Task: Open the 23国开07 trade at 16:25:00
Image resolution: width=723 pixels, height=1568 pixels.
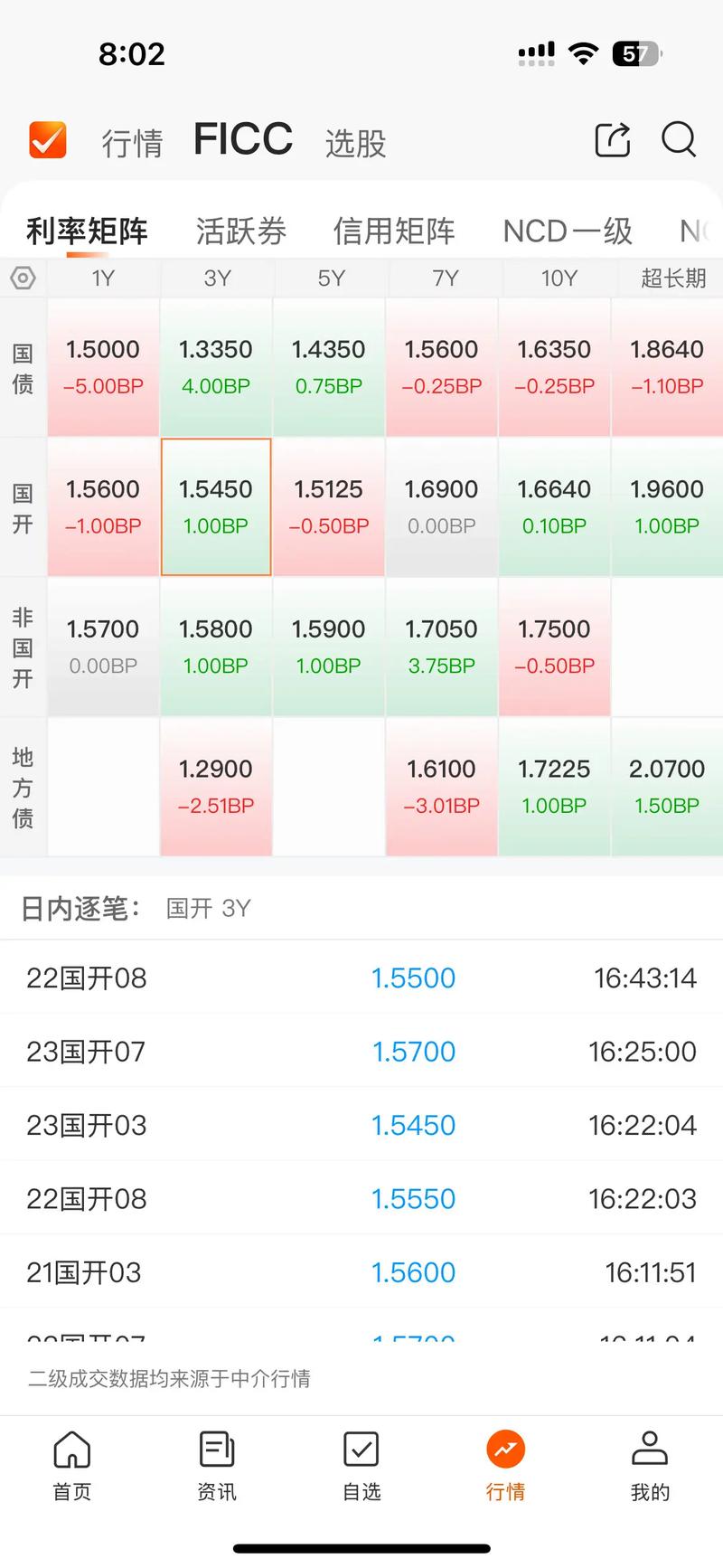Action: pos(361,1051)
